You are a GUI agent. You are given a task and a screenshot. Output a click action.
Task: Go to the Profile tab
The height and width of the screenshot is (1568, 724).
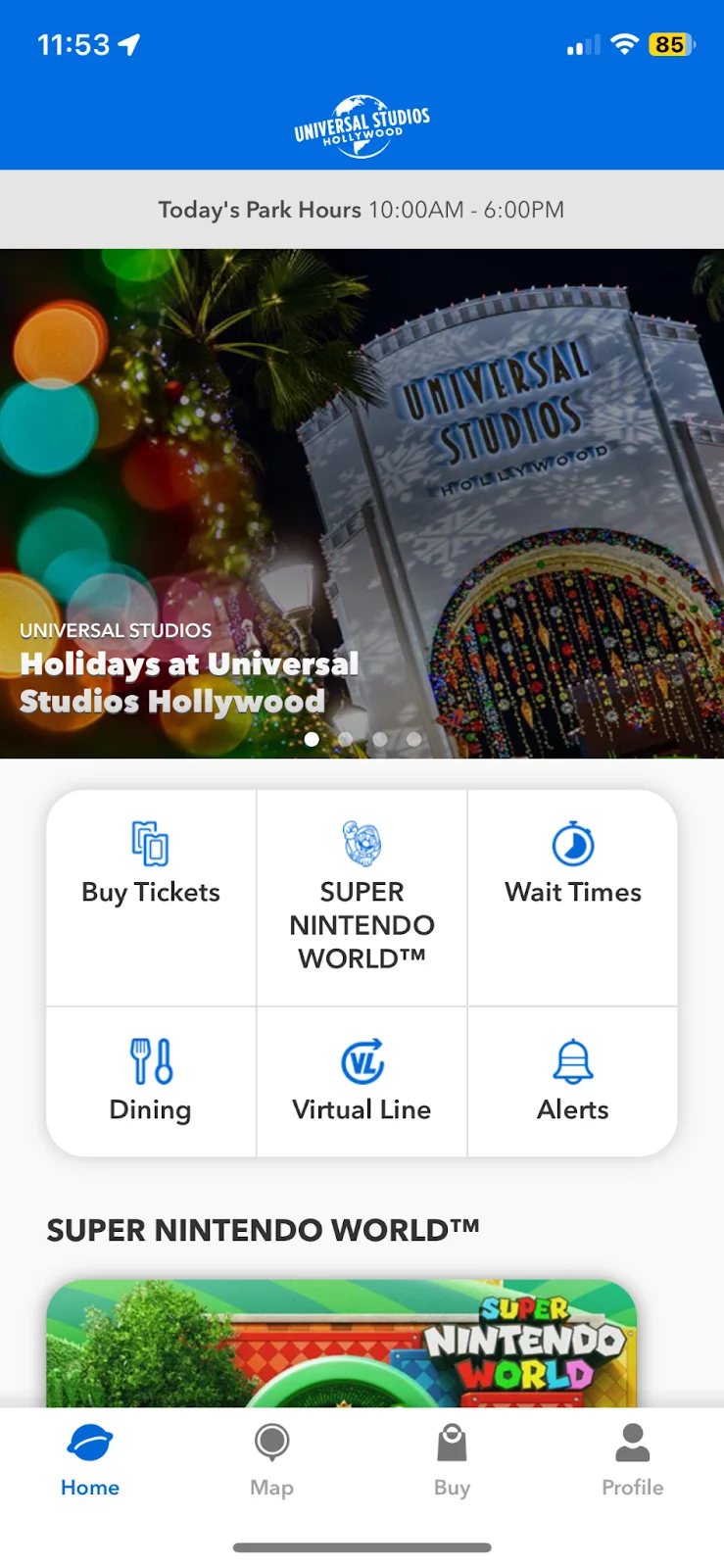[632, 1460]
